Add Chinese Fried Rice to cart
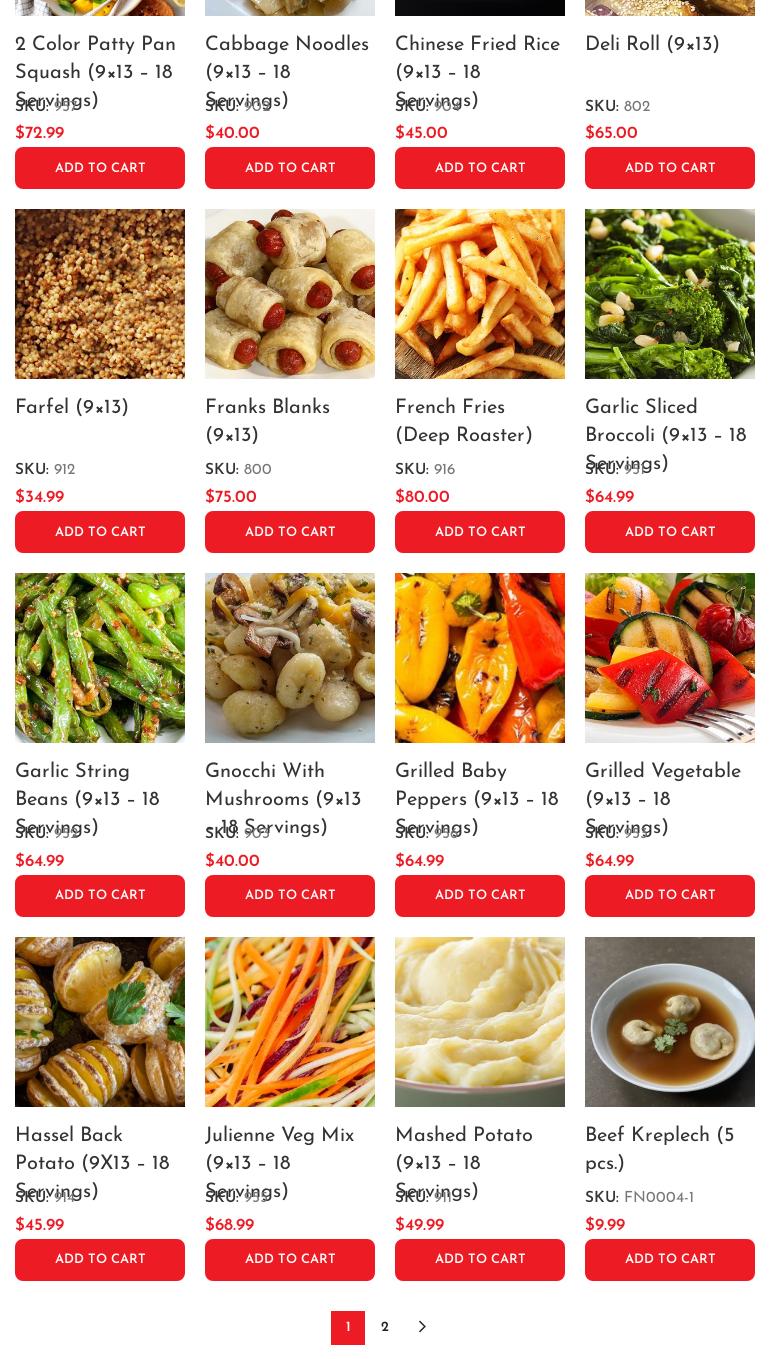 click(x=479, y=168)
